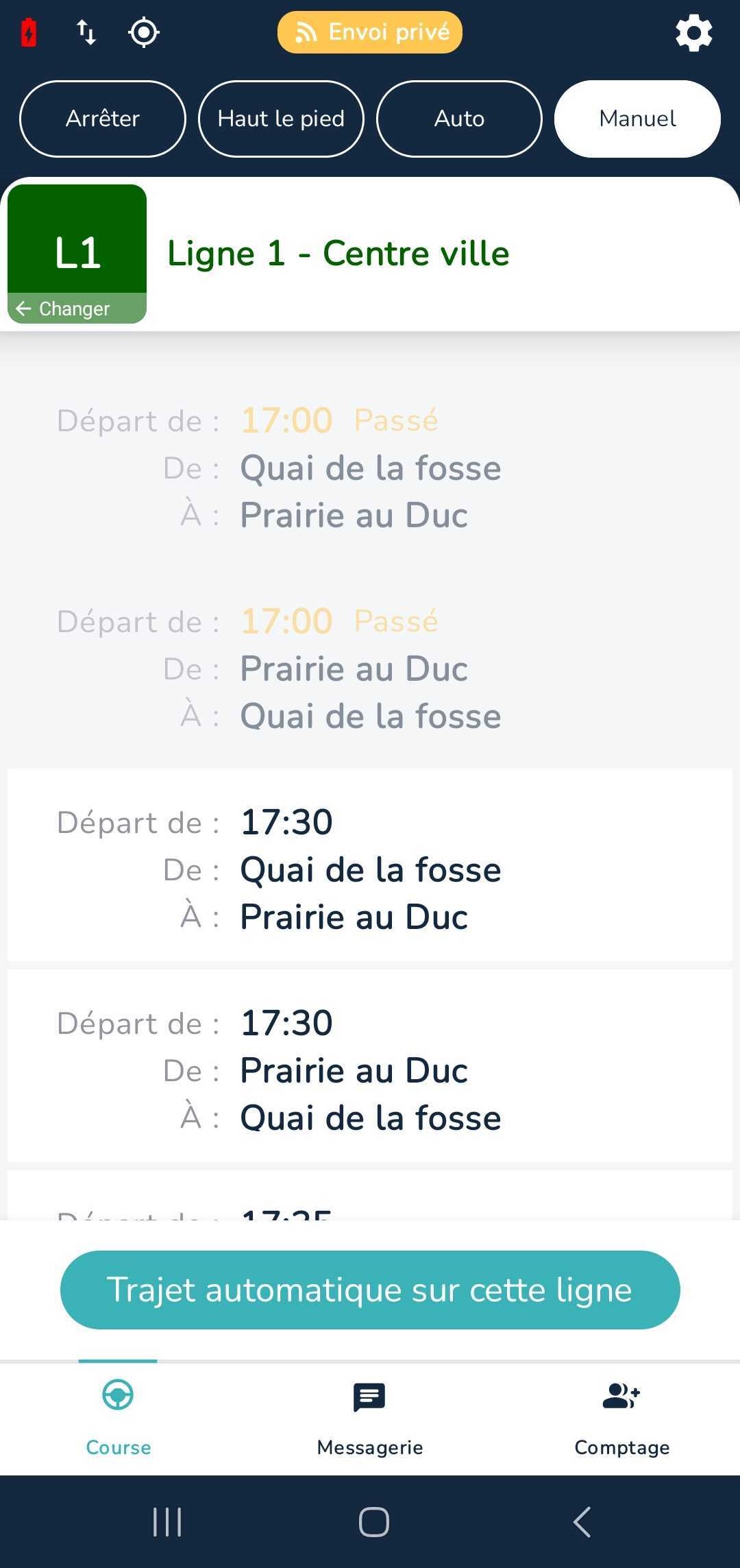740x1568 pixels.
Task: Tap the Android back navigation arrow
Action: point(581,1521)
